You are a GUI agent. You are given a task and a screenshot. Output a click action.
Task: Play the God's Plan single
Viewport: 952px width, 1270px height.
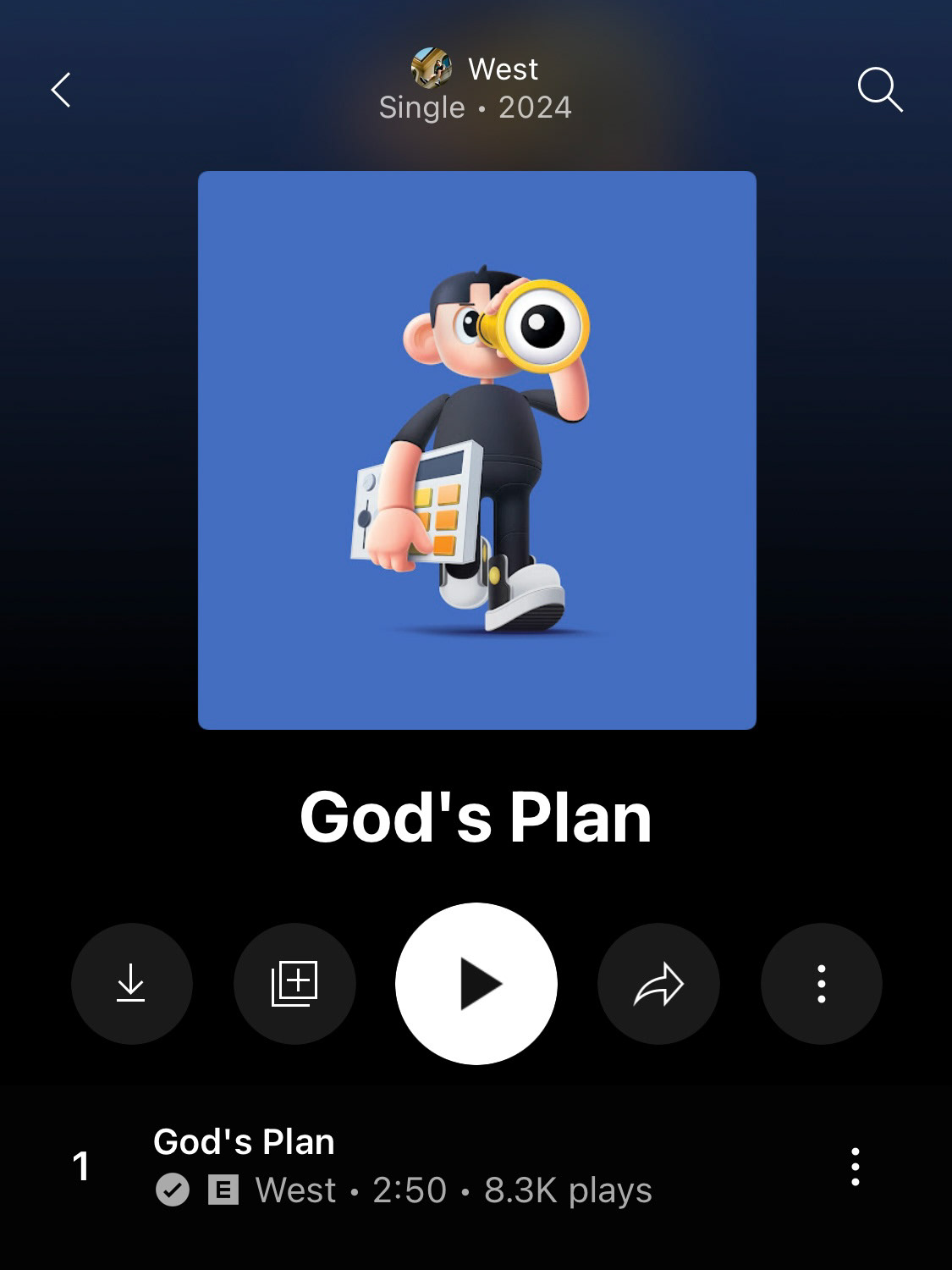pyautogui.click(x=476, y=983)
